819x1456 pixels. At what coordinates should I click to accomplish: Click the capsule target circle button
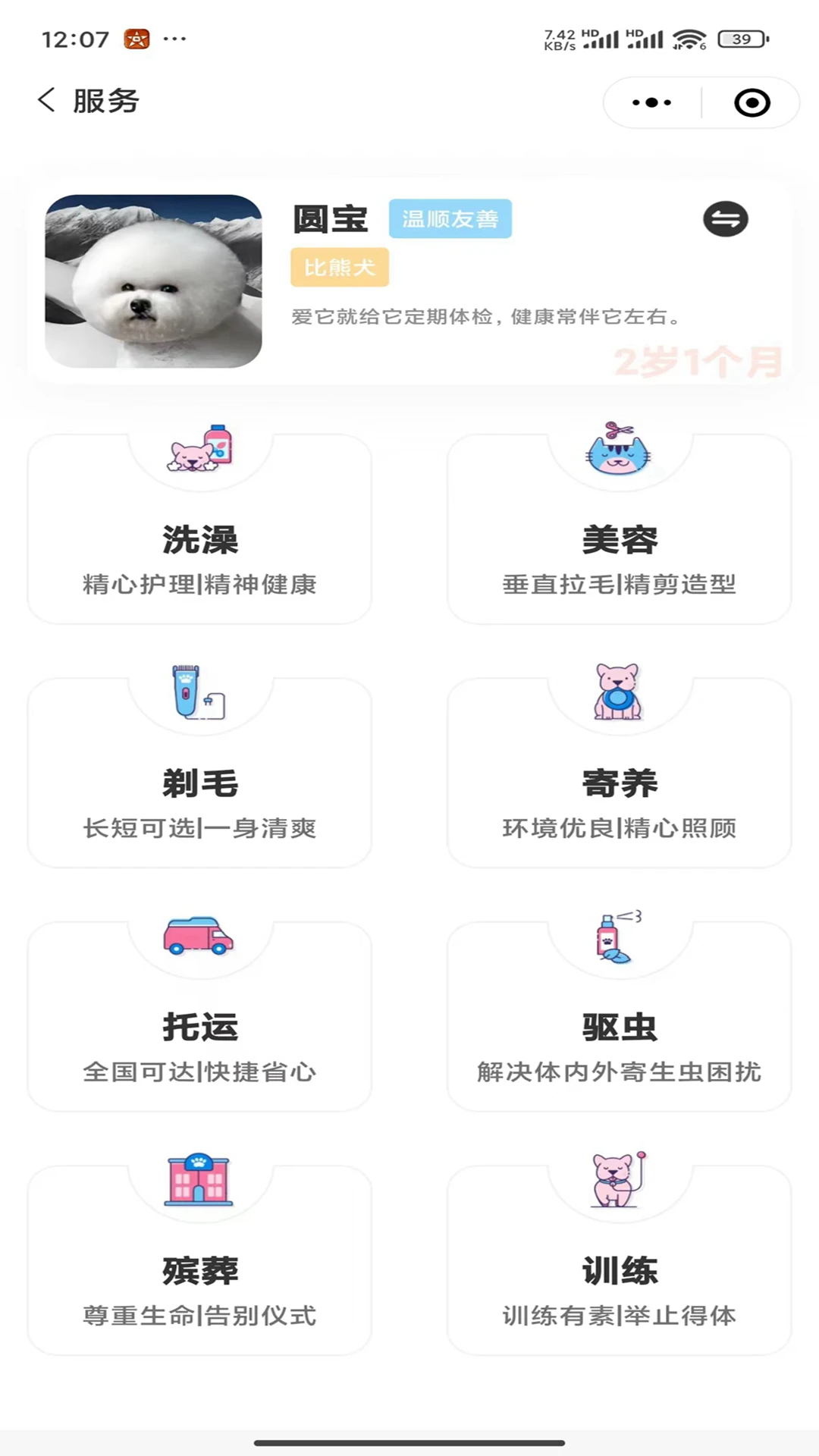click(x=752, y=102)
